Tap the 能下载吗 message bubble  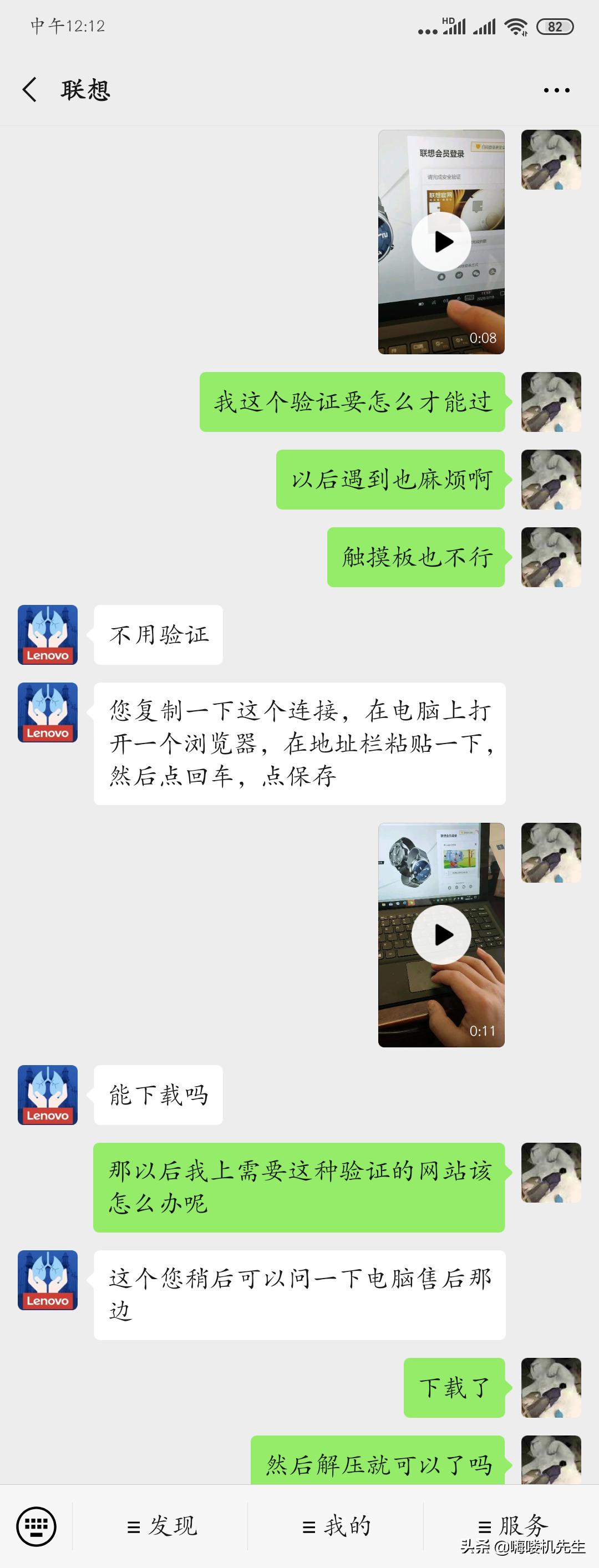coord(159,1094)
